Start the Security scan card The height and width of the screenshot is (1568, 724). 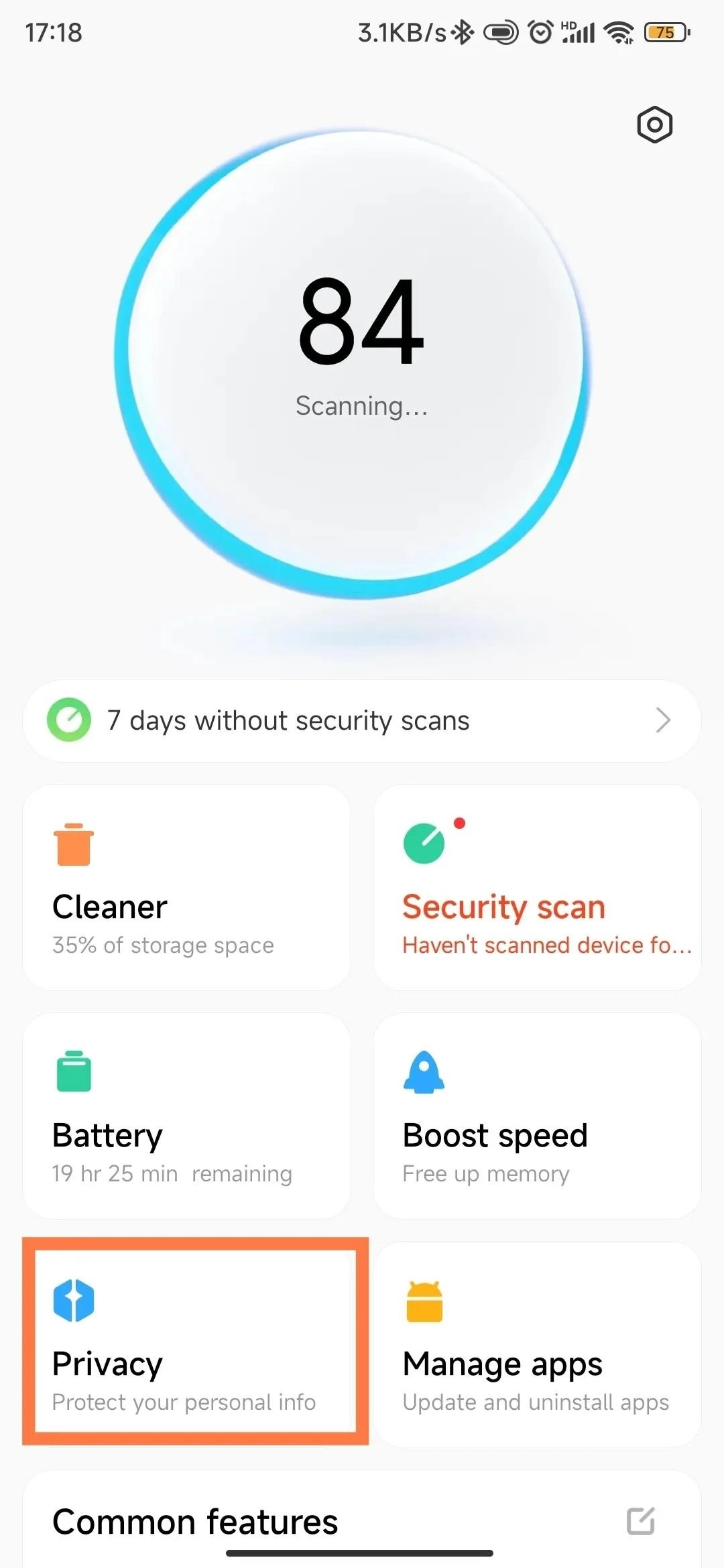click(x=537, y=887)
